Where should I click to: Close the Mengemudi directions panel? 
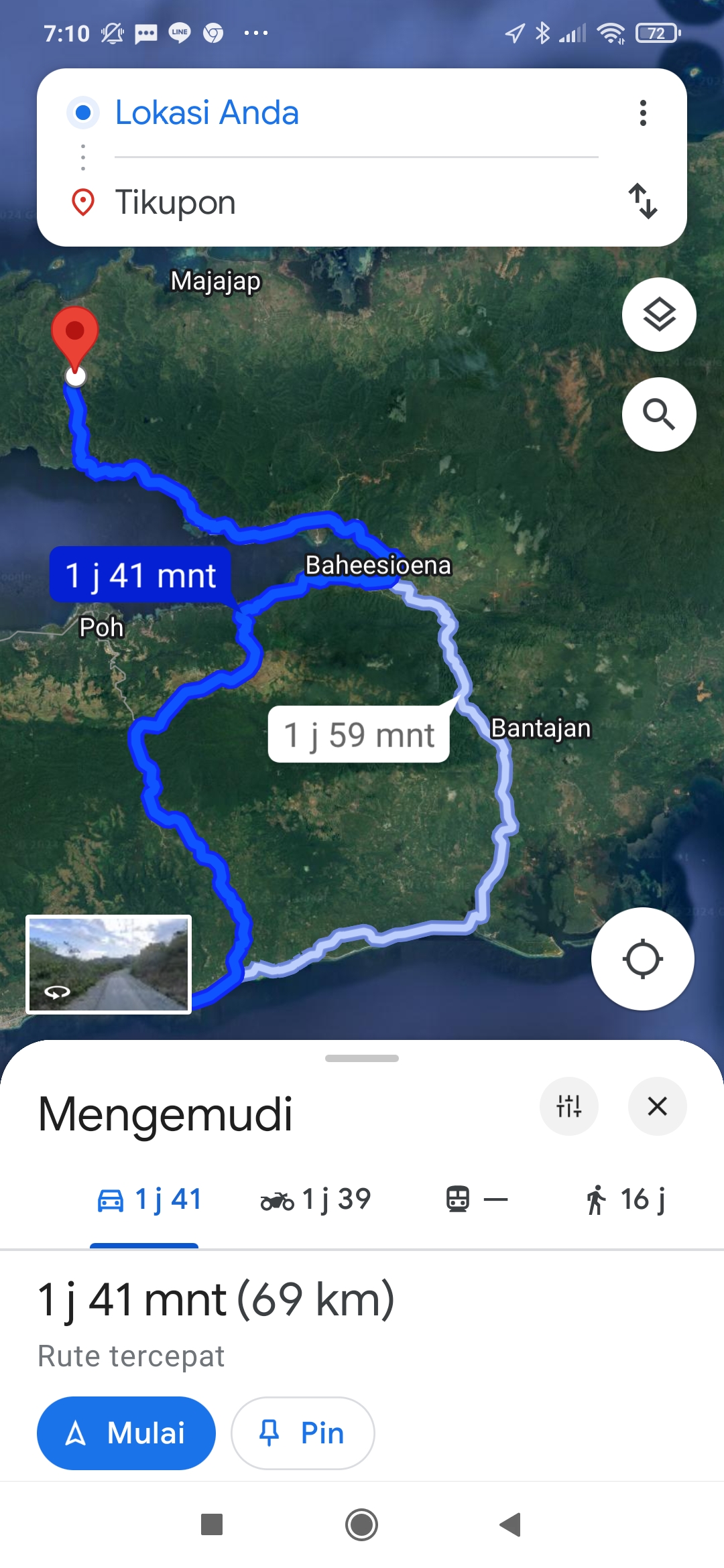click(657, 1106)
